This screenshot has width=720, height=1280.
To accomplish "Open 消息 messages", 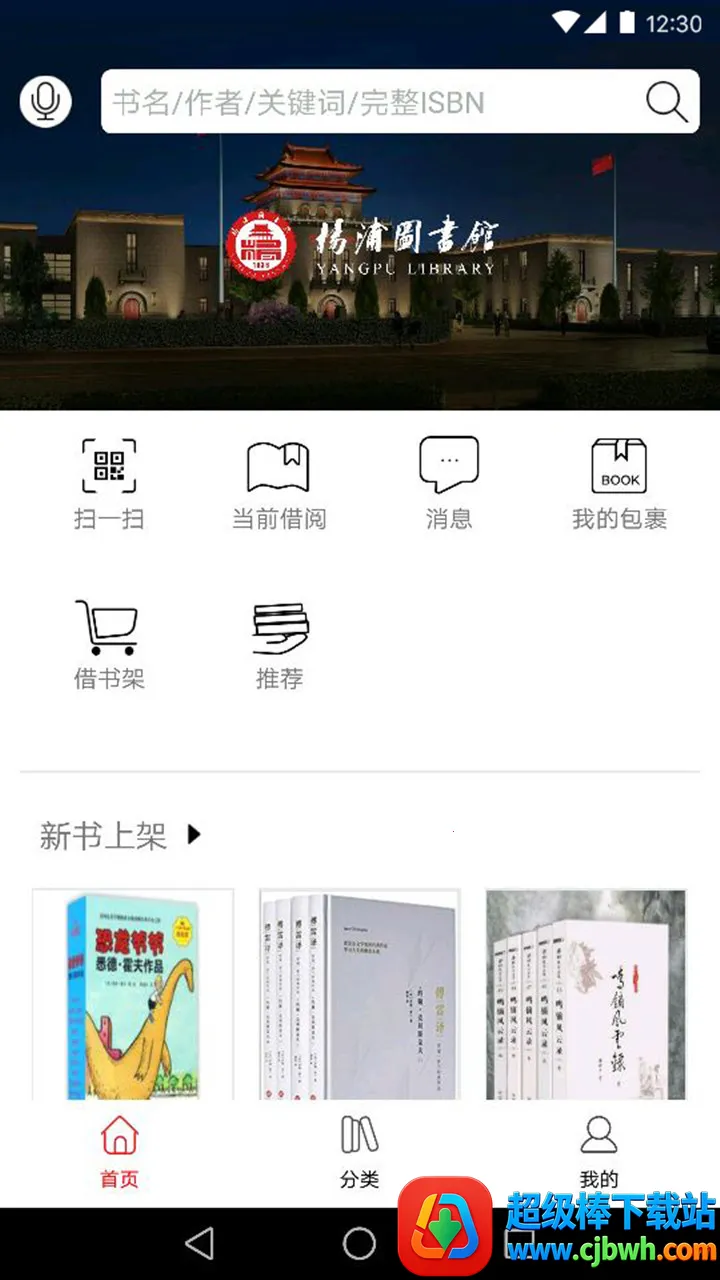I will pyautogui.click(x=448, y=484).
